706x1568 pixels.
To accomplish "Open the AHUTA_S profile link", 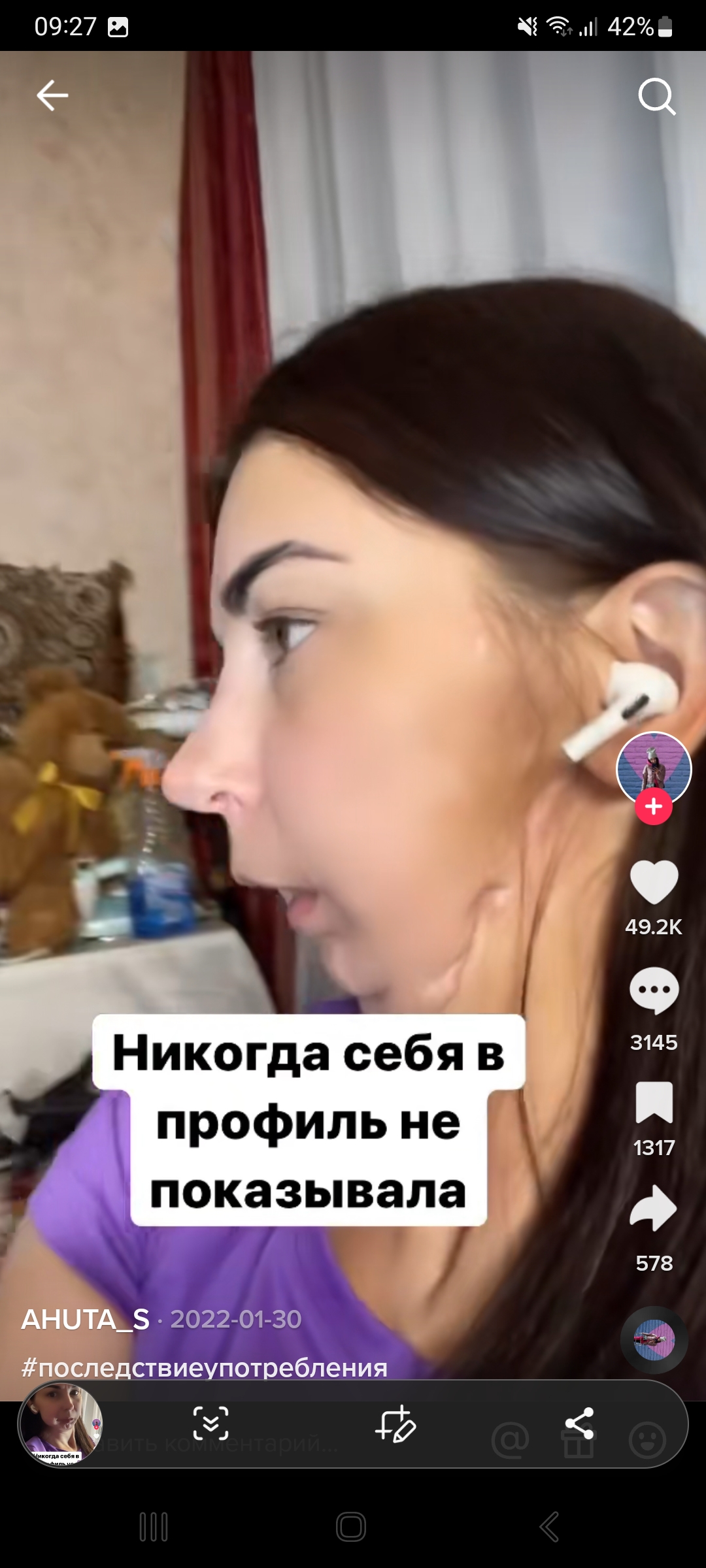I will click(x=86, y=1320).
